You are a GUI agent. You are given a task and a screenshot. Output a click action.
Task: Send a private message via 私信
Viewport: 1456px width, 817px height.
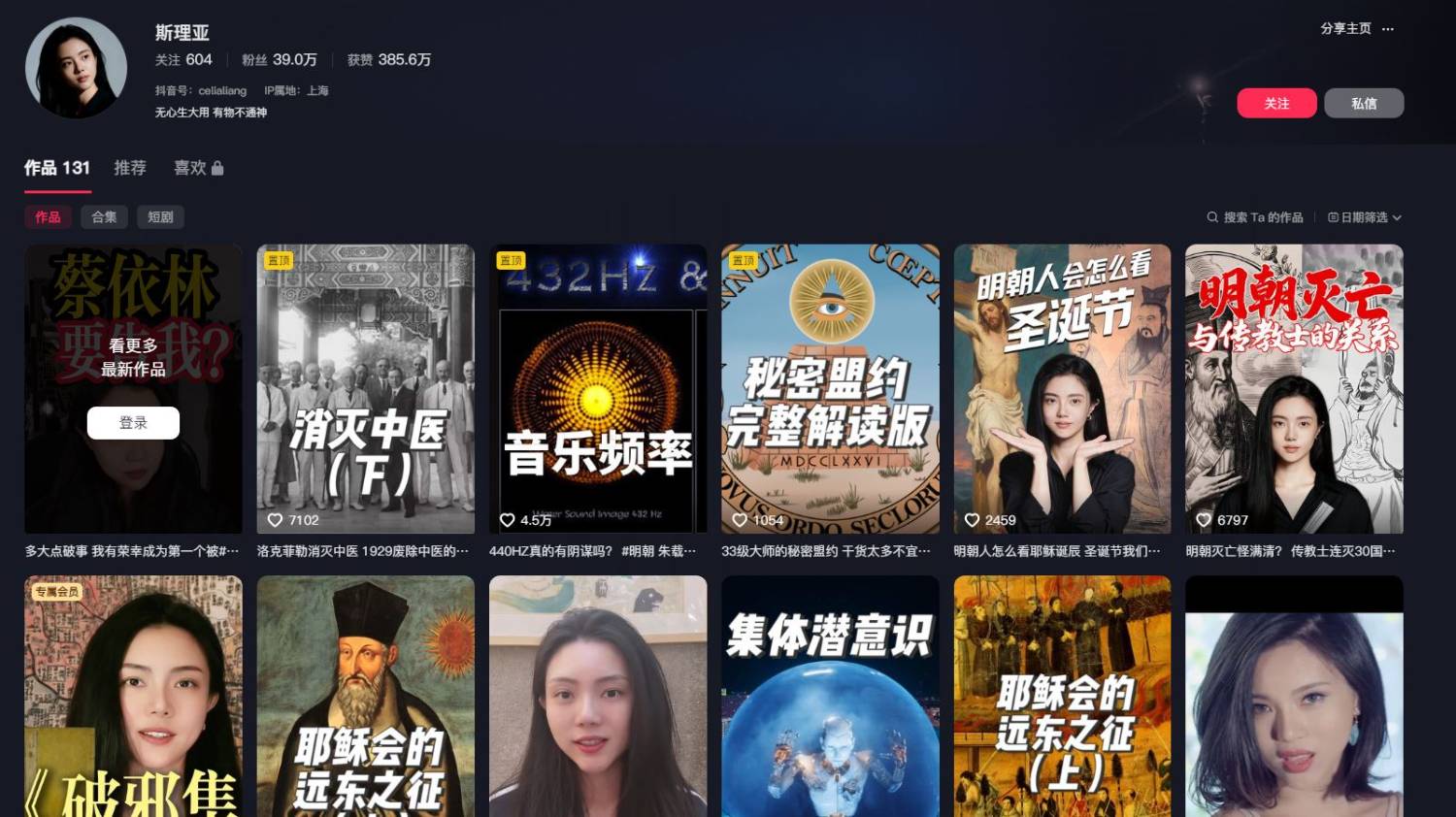coord(1364,103)
